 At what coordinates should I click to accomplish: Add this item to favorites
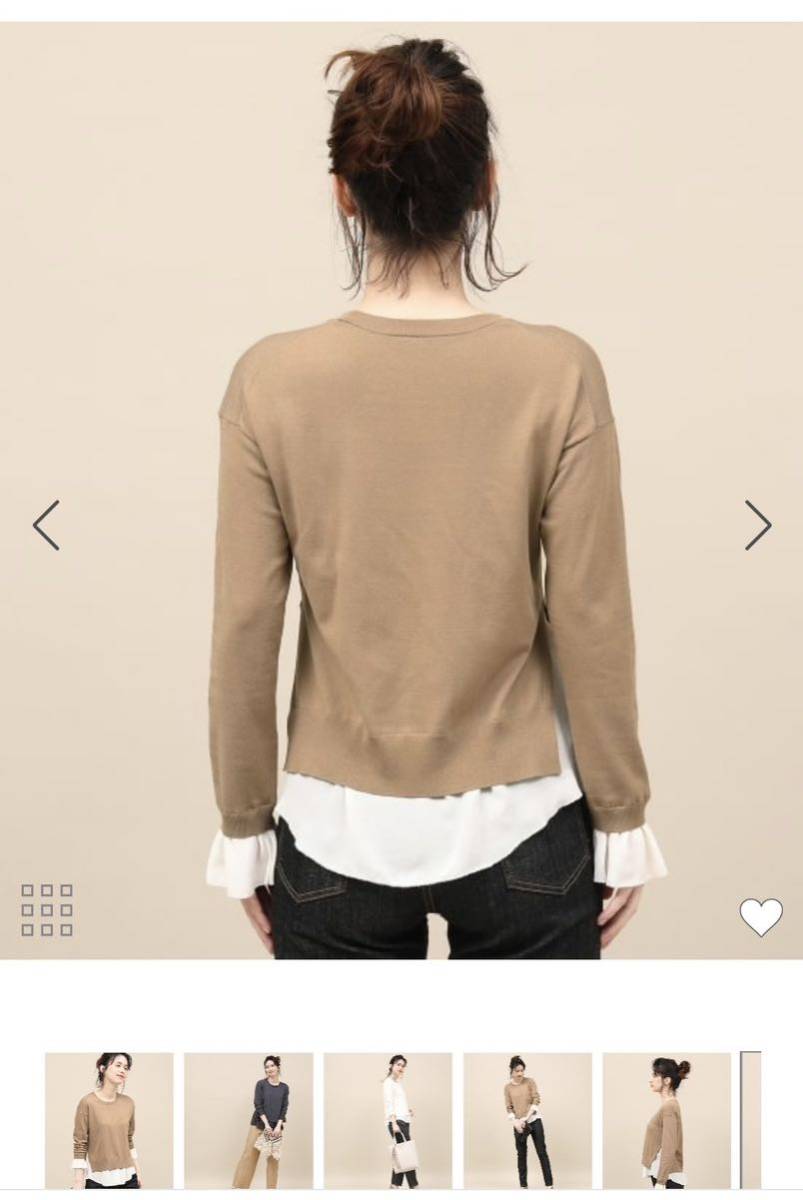(760, 917)
